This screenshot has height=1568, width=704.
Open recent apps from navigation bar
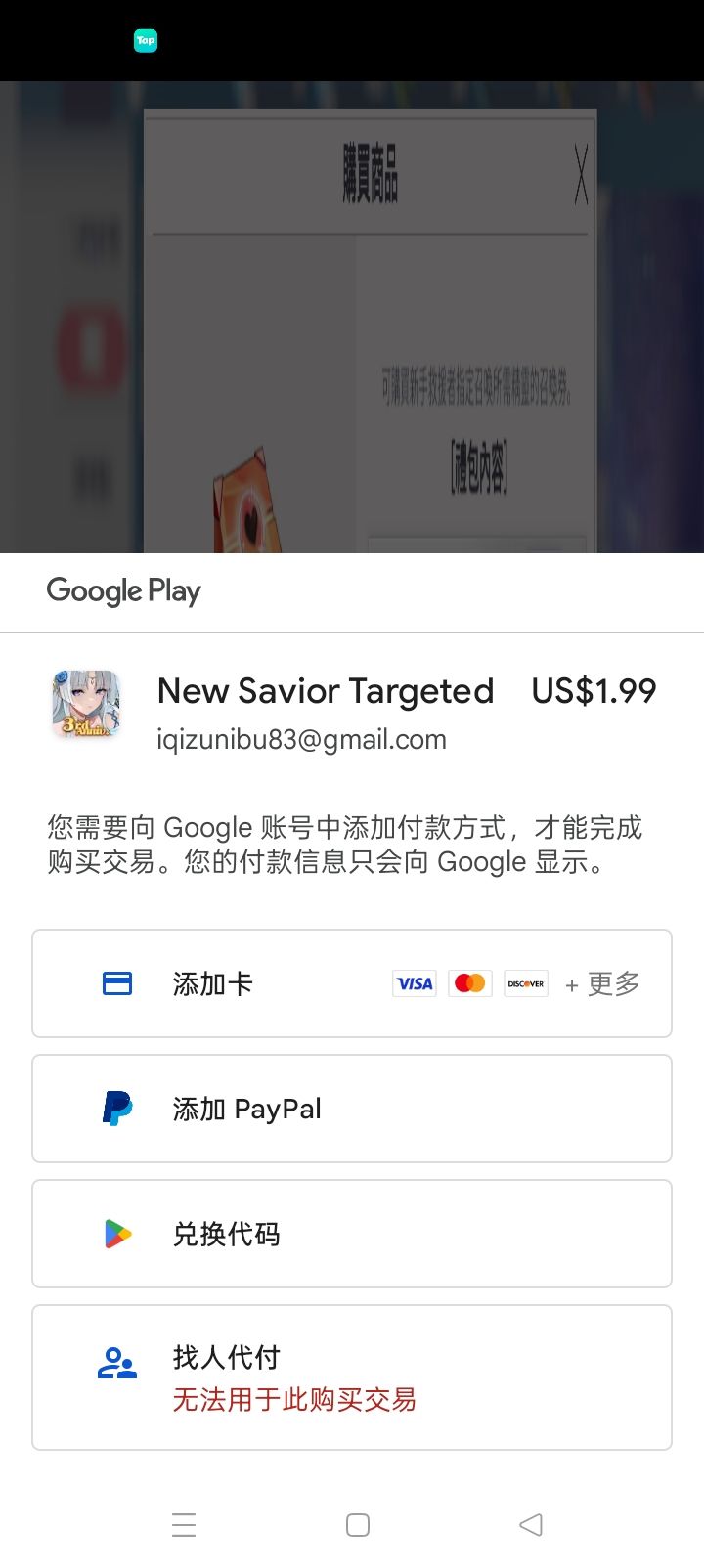184,1524
